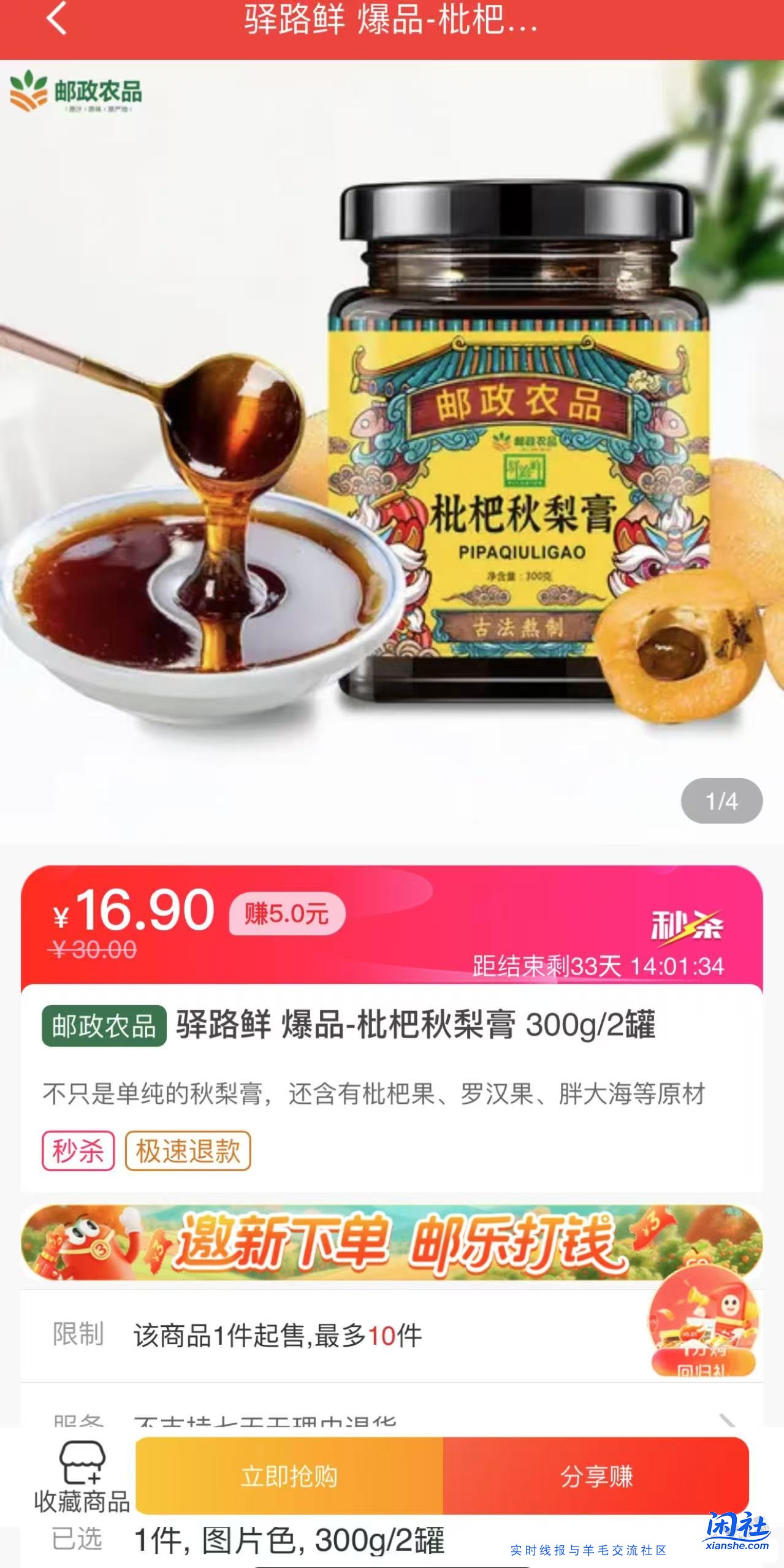
Task: Open the loquat pear paste product image
Action: coord(392,451)
